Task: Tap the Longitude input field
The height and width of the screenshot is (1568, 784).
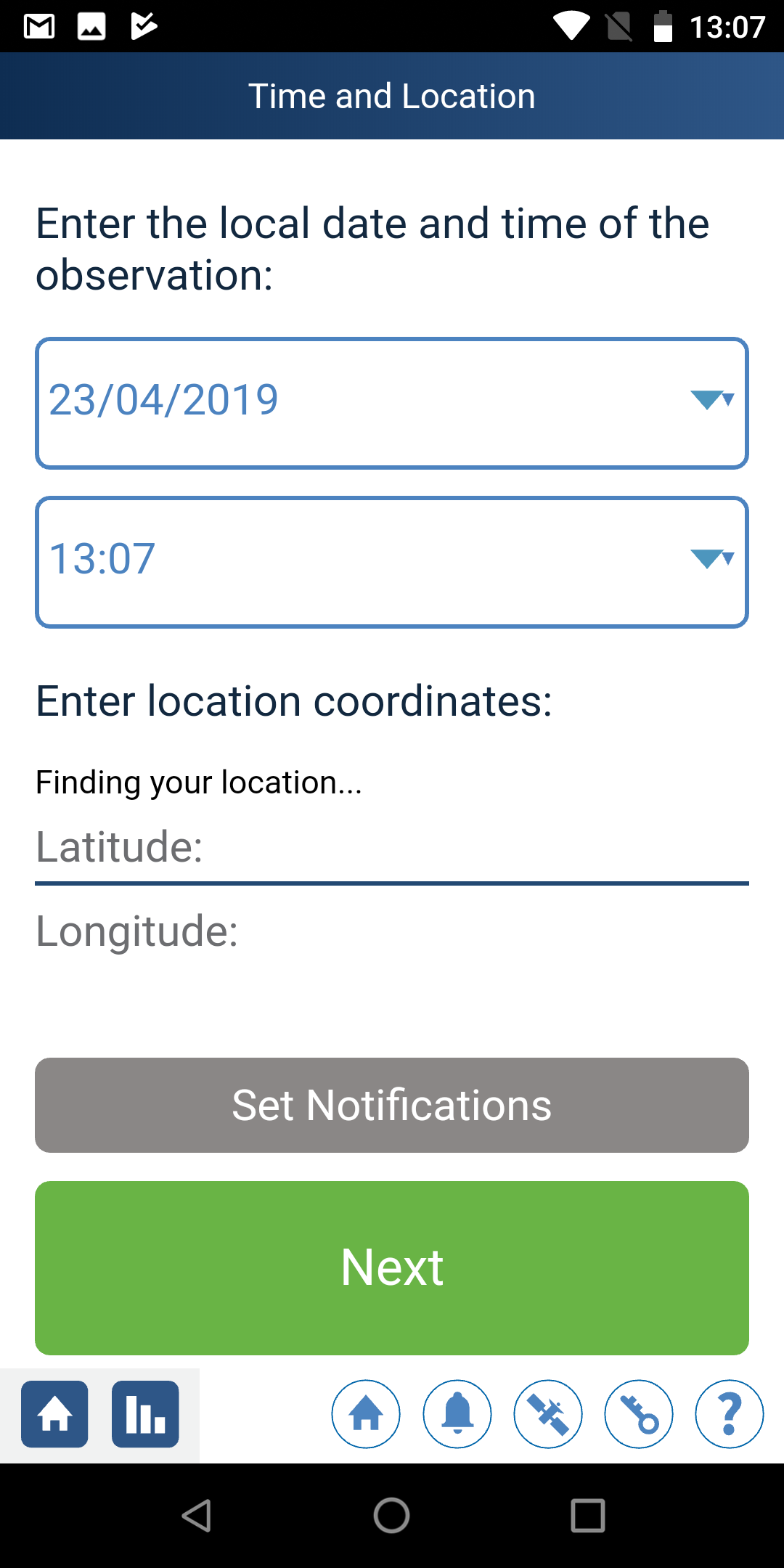Action: [x=392, y=932]
